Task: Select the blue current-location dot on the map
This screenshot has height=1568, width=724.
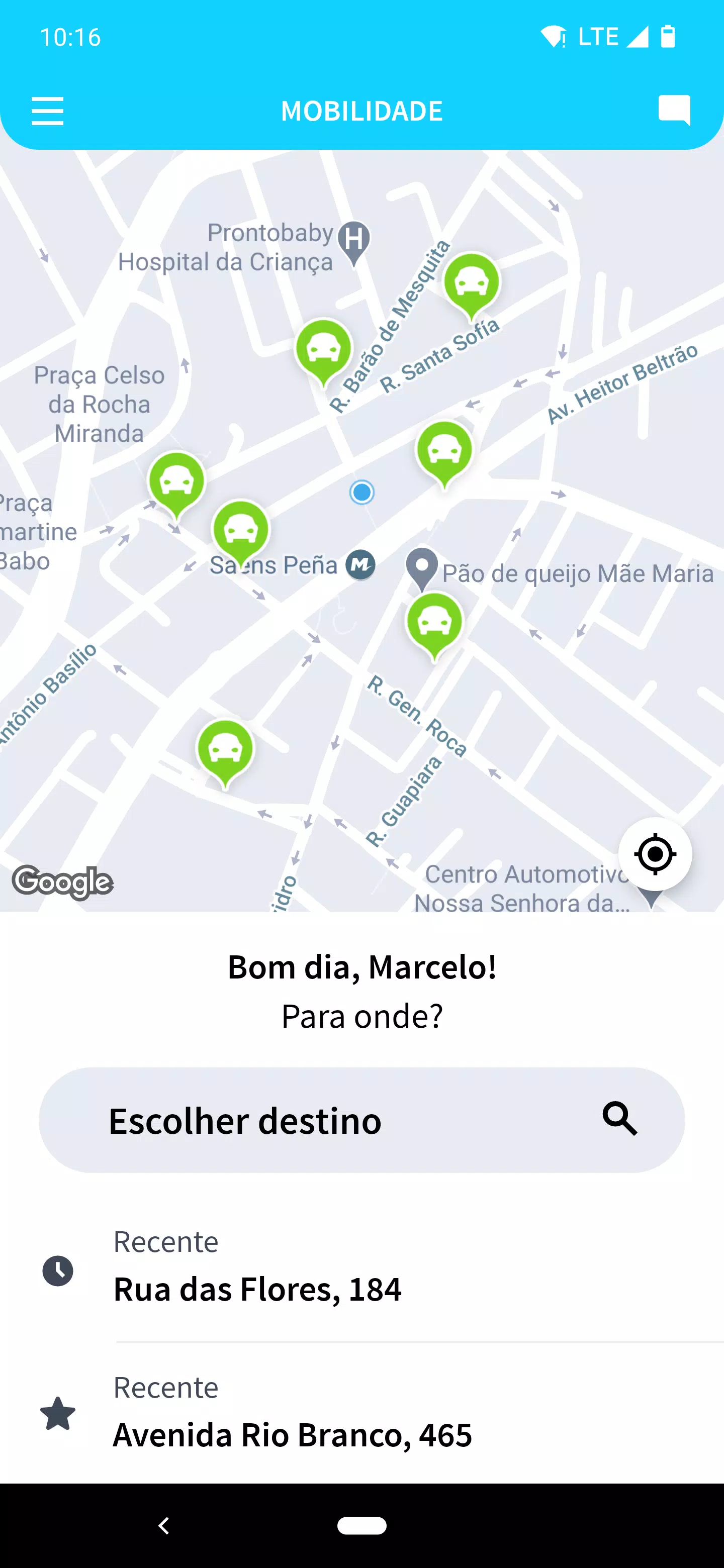Action: tap(361, 493)
